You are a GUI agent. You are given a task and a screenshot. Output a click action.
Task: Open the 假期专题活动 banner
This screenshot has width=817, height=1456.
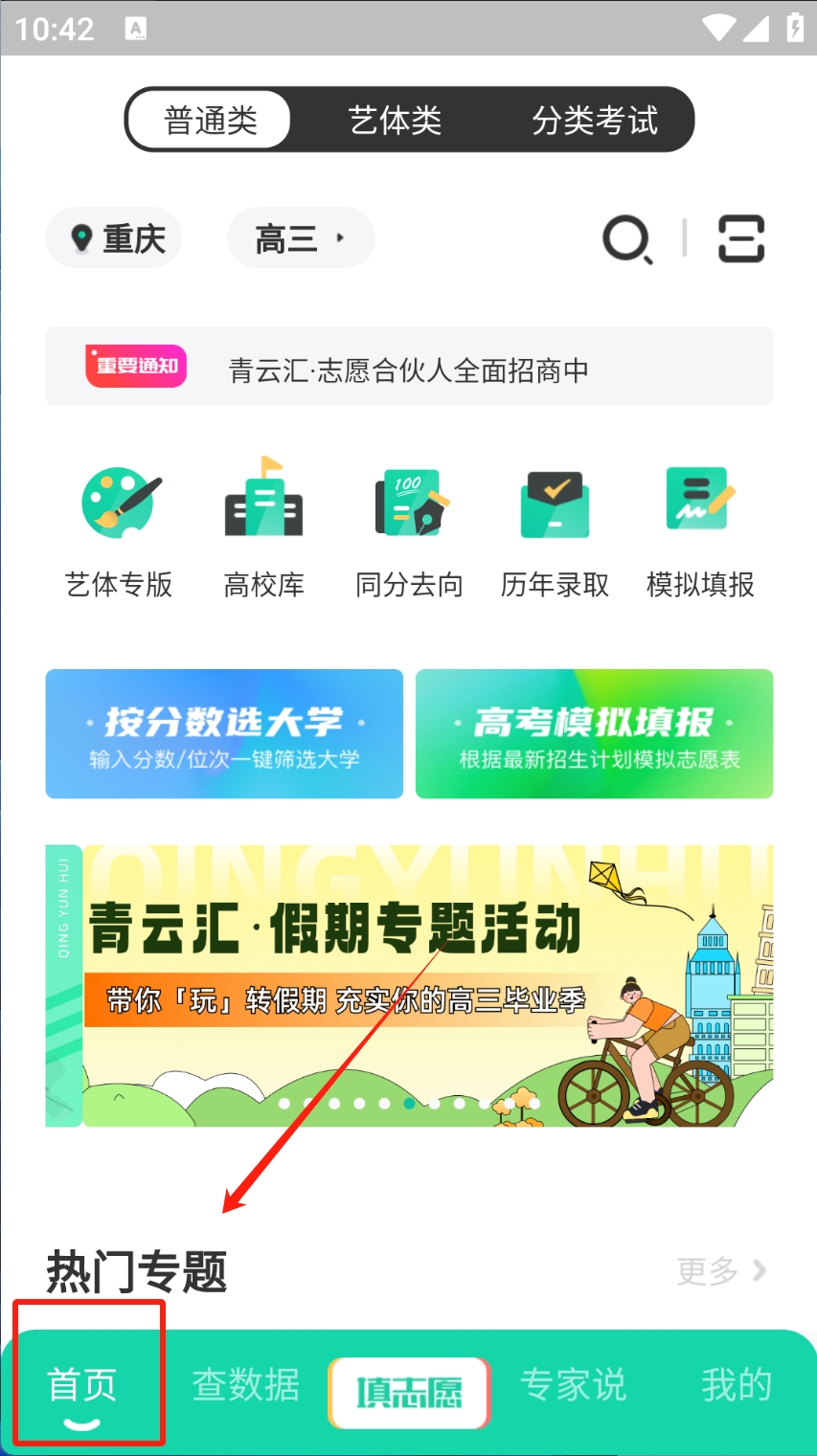click(x=409, y=985)
